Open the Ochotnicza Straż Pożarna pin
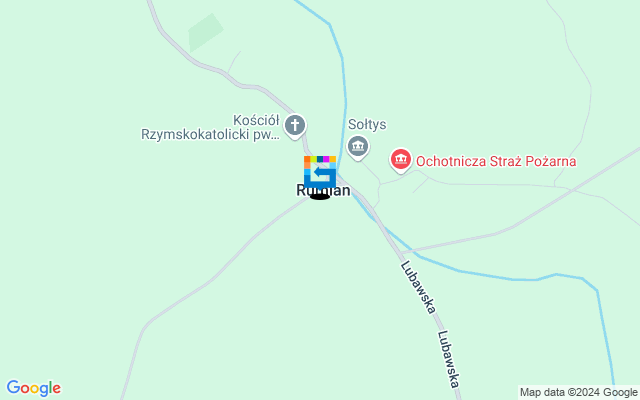The width and height of the screenshot is (640, 400). (401, 159)
